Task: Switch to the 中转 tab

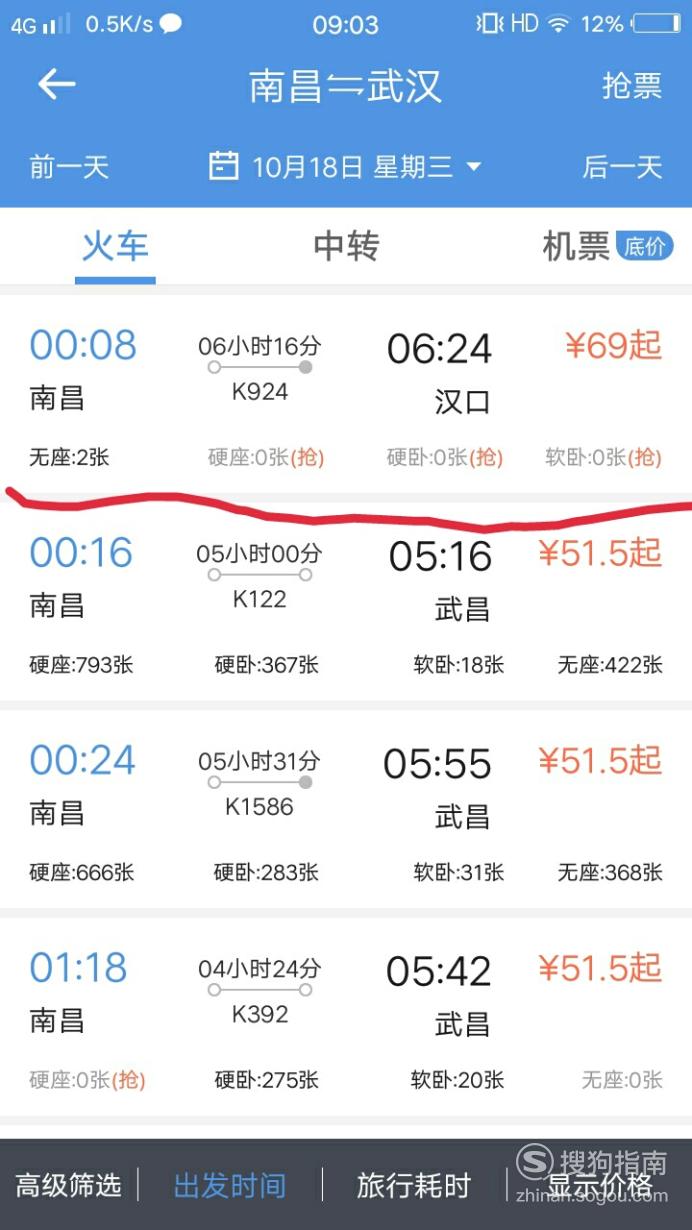Action: click(x=346, y=247)
